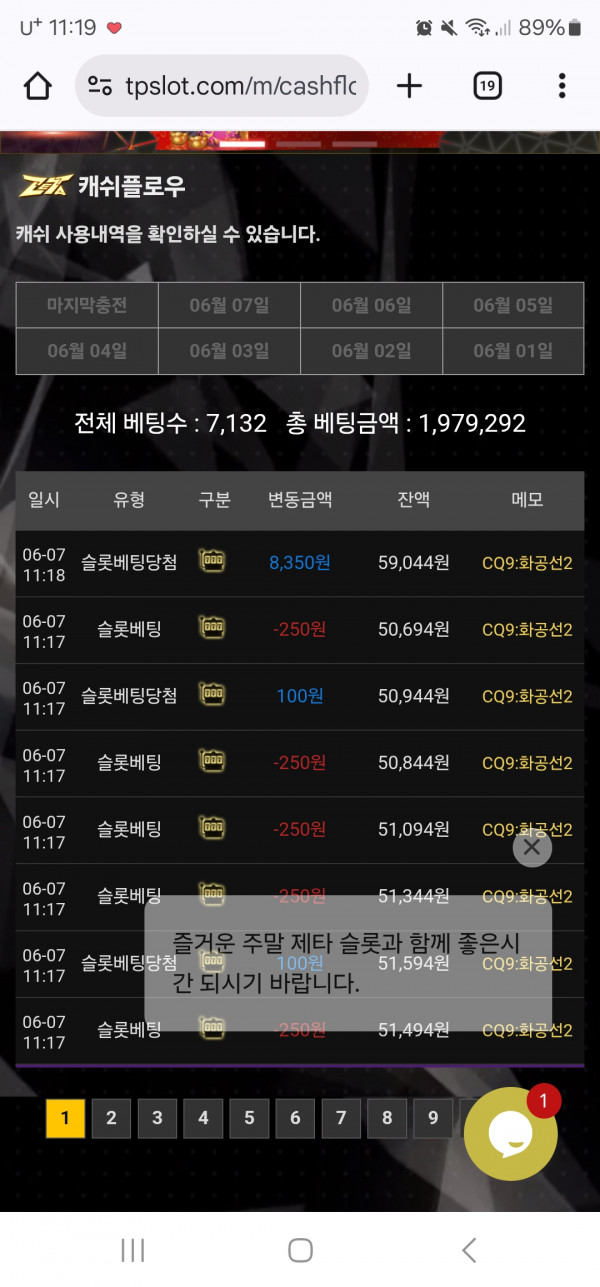
Task: Open the live chat bubble
Action: pos(511,1134)
